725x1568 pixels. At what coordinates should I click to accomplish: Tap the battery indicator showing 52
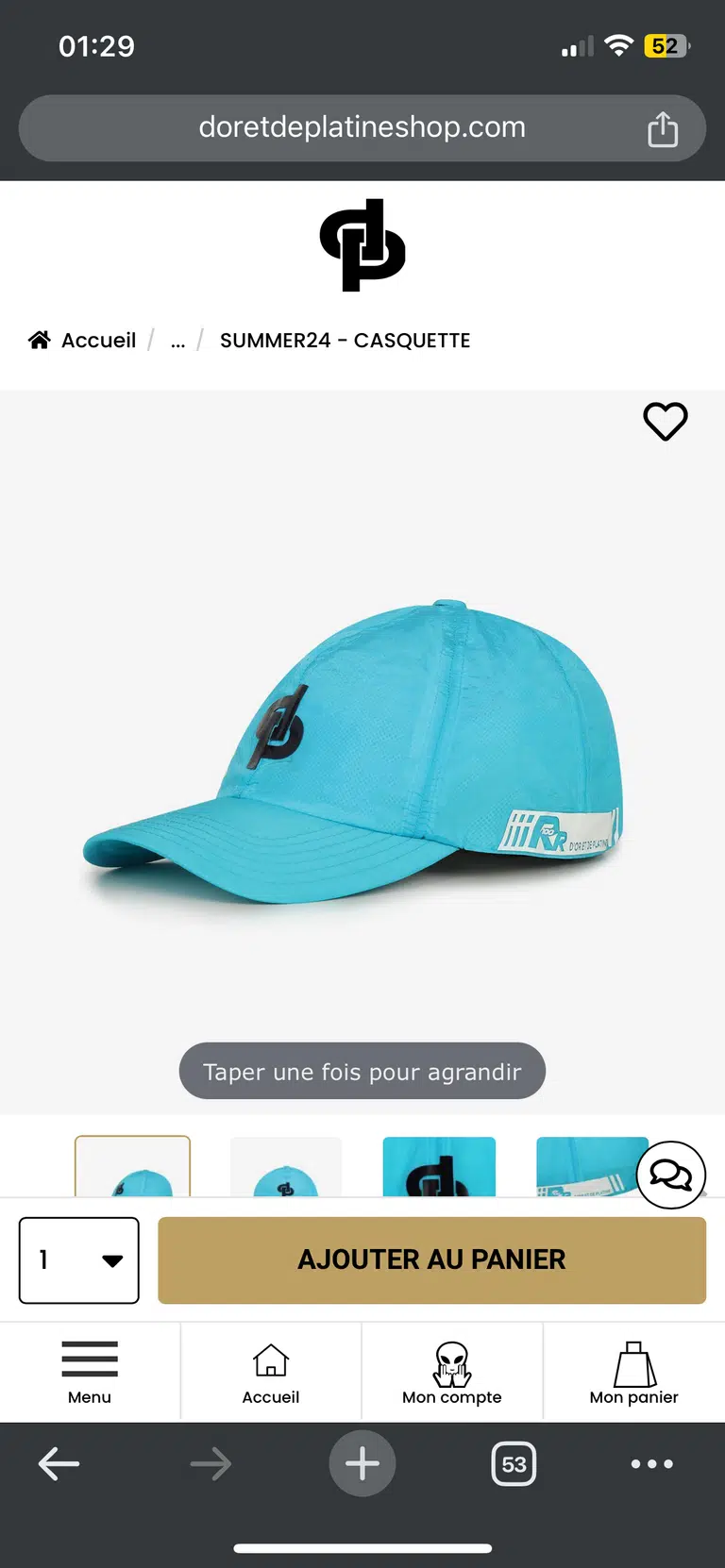(664, 44)
